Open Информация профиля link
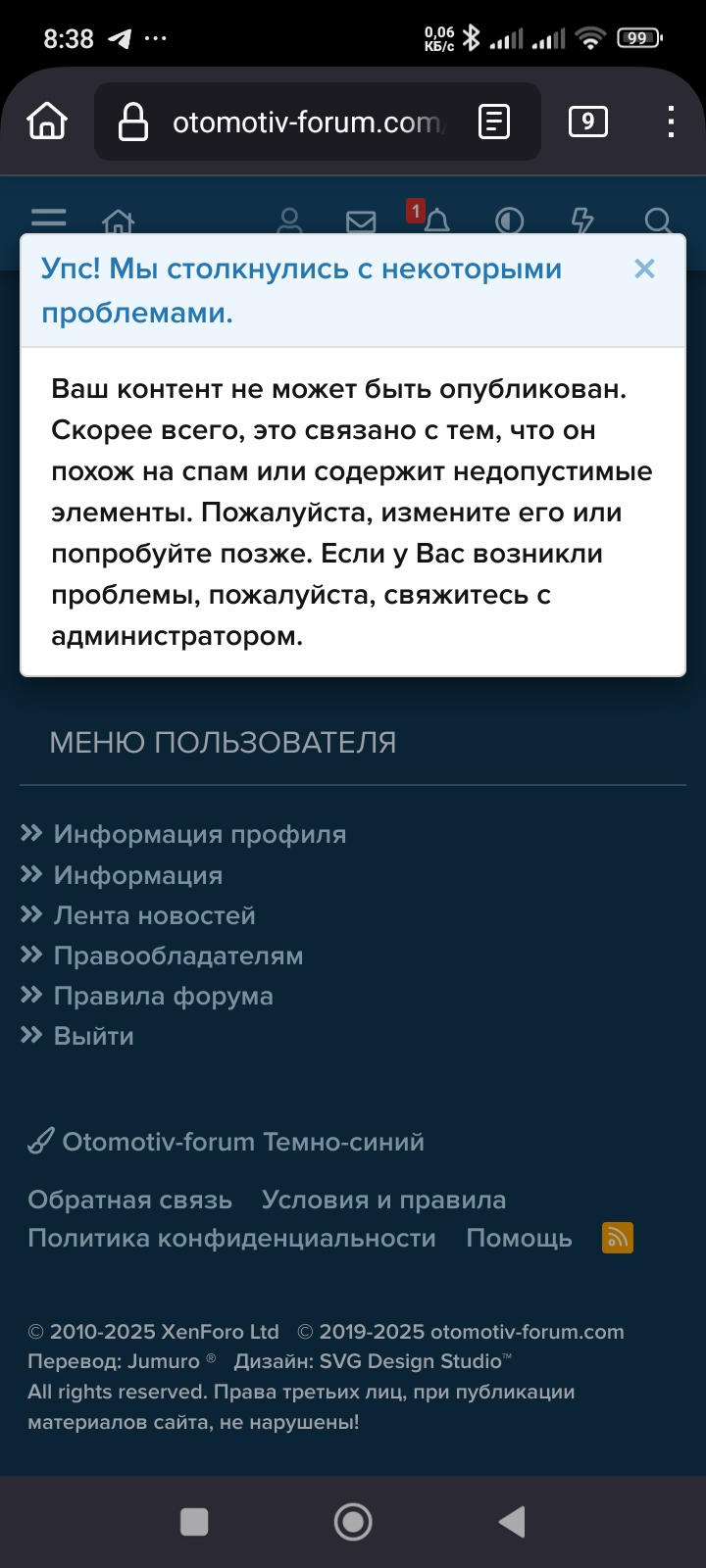This screenshot has width=706, height=1568. 199,834
